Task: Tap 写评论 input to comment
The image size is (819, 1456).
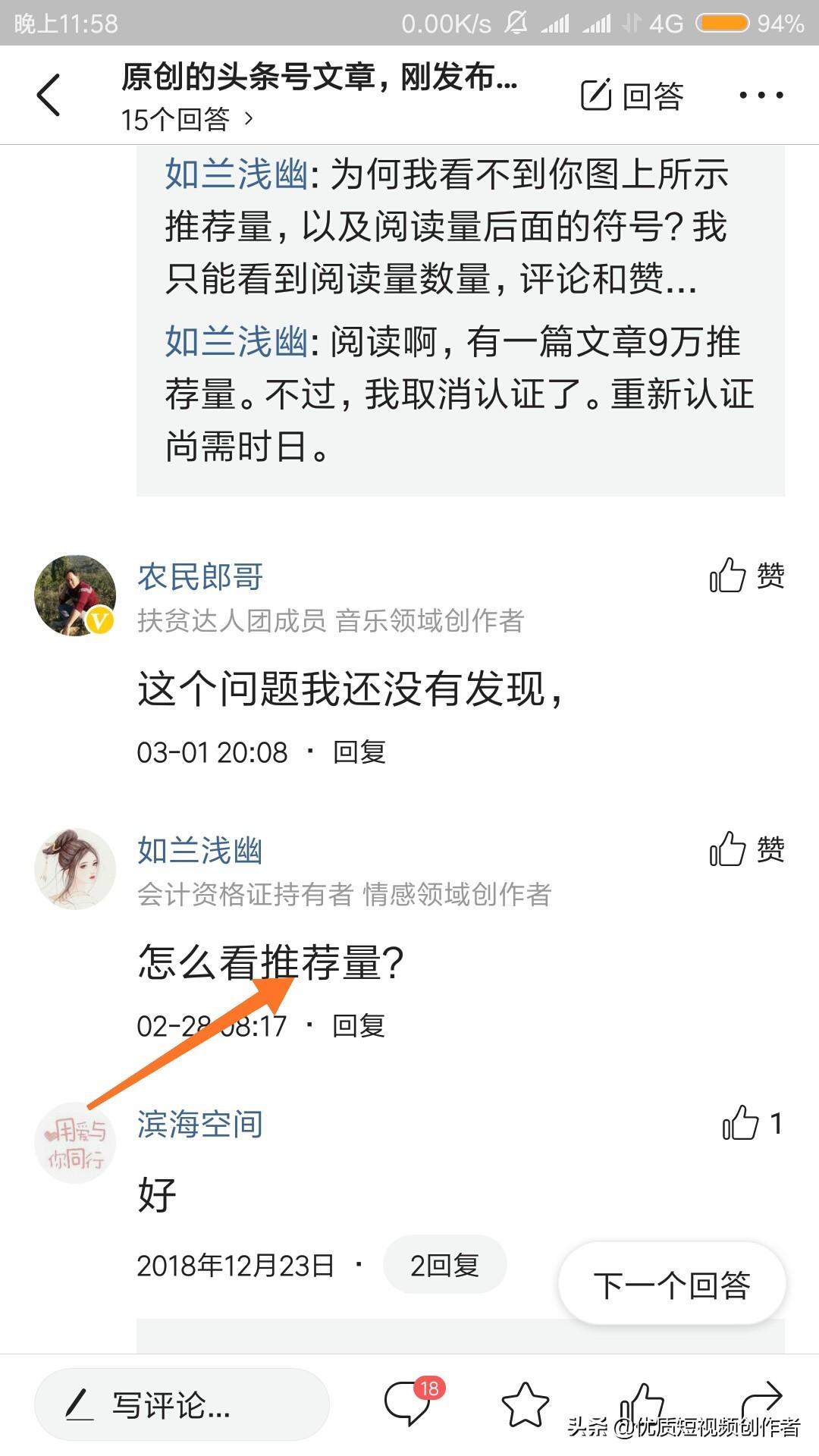Action: pyautogui.click(x=182, y=1404)
